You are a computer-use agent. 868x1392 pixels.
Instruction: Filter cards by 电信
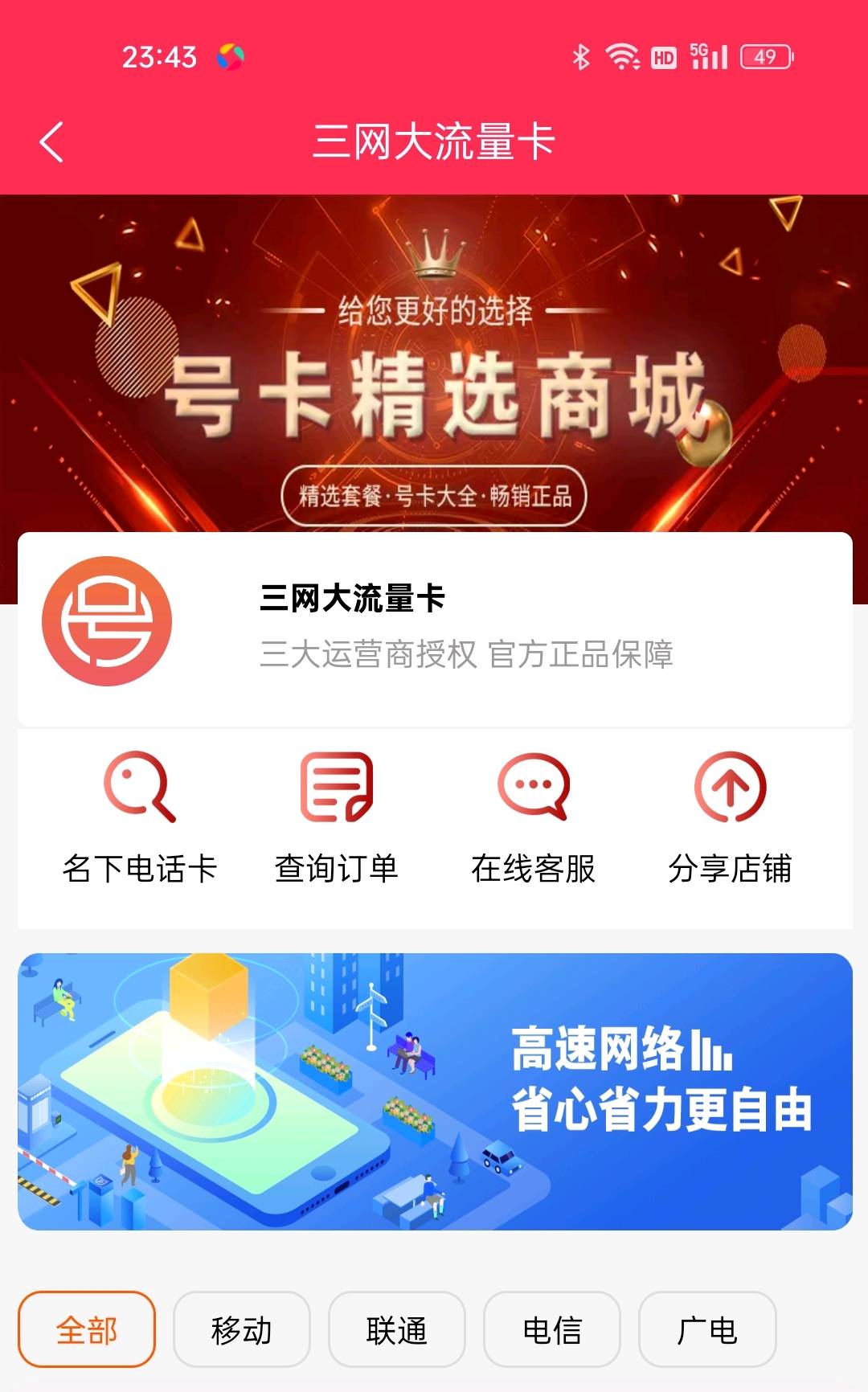(552, 1329)
